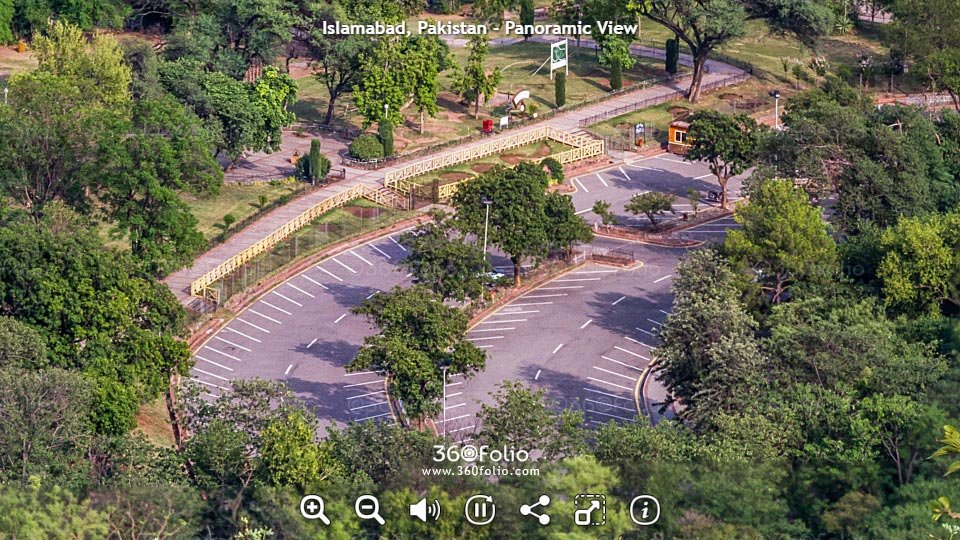Mute the panorama sound
Screen dimensions: 960x540
coord(425,510)
